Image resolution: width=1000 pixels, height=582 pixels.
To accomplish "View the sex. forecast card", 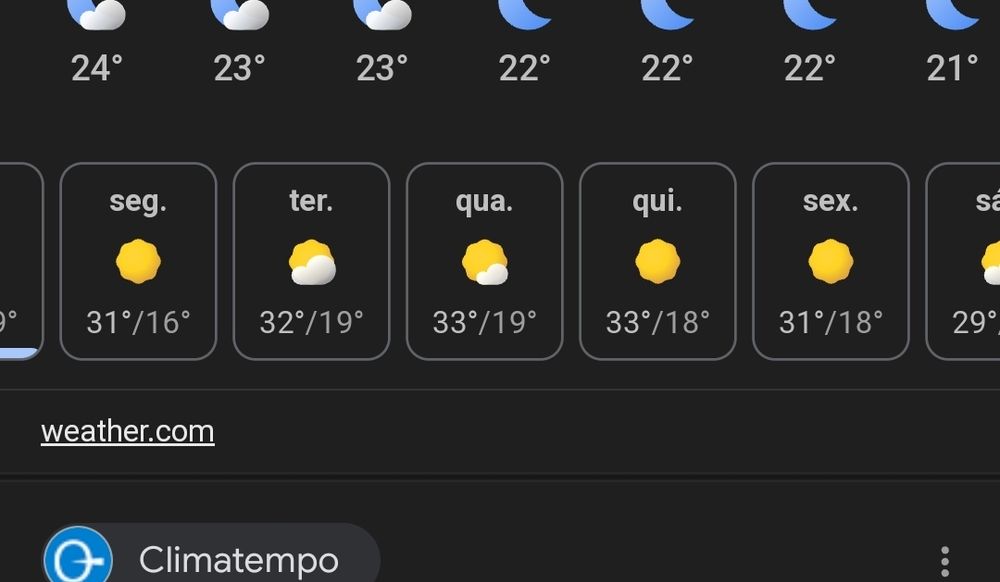I will [830, 261].
